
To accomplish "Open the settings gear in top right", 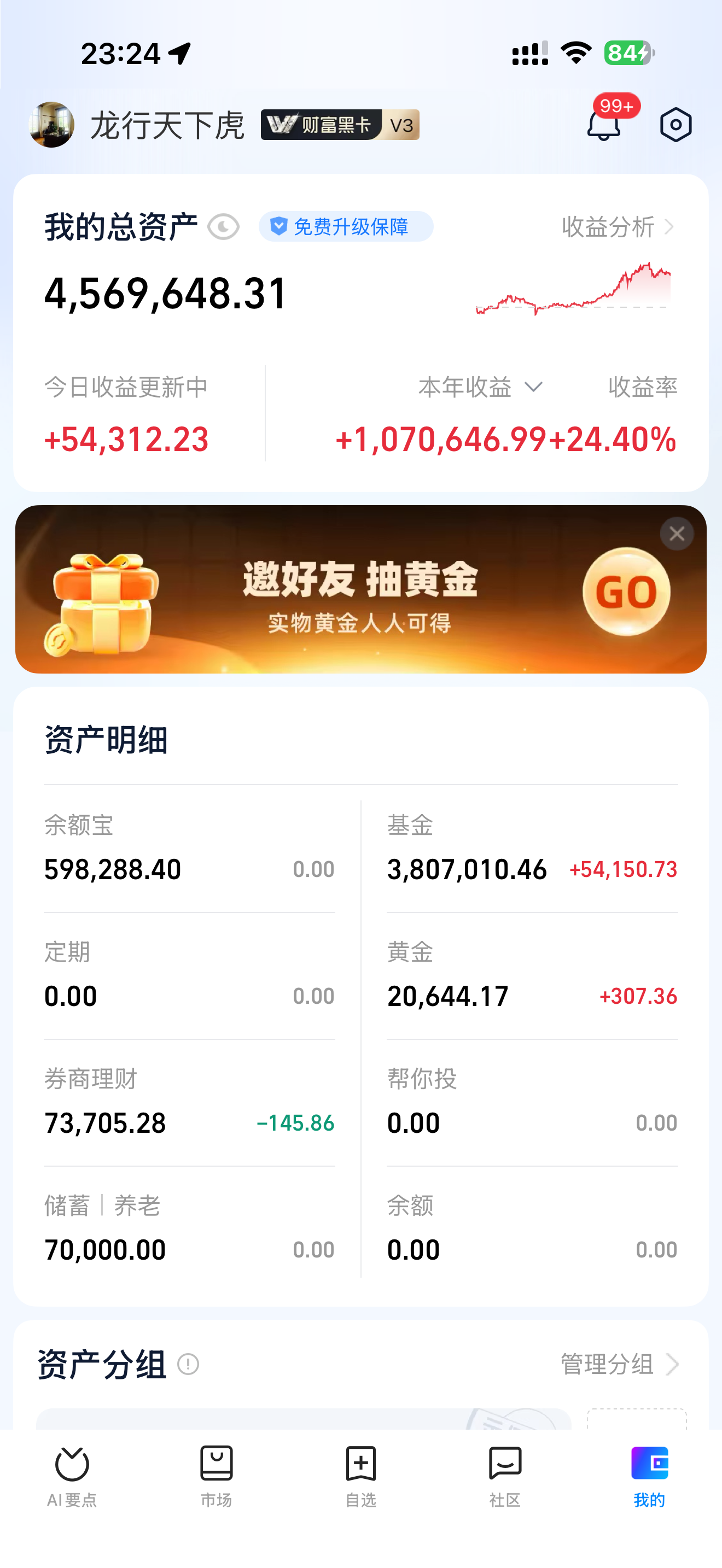I will pyautogui.click(x=676, y=124).
